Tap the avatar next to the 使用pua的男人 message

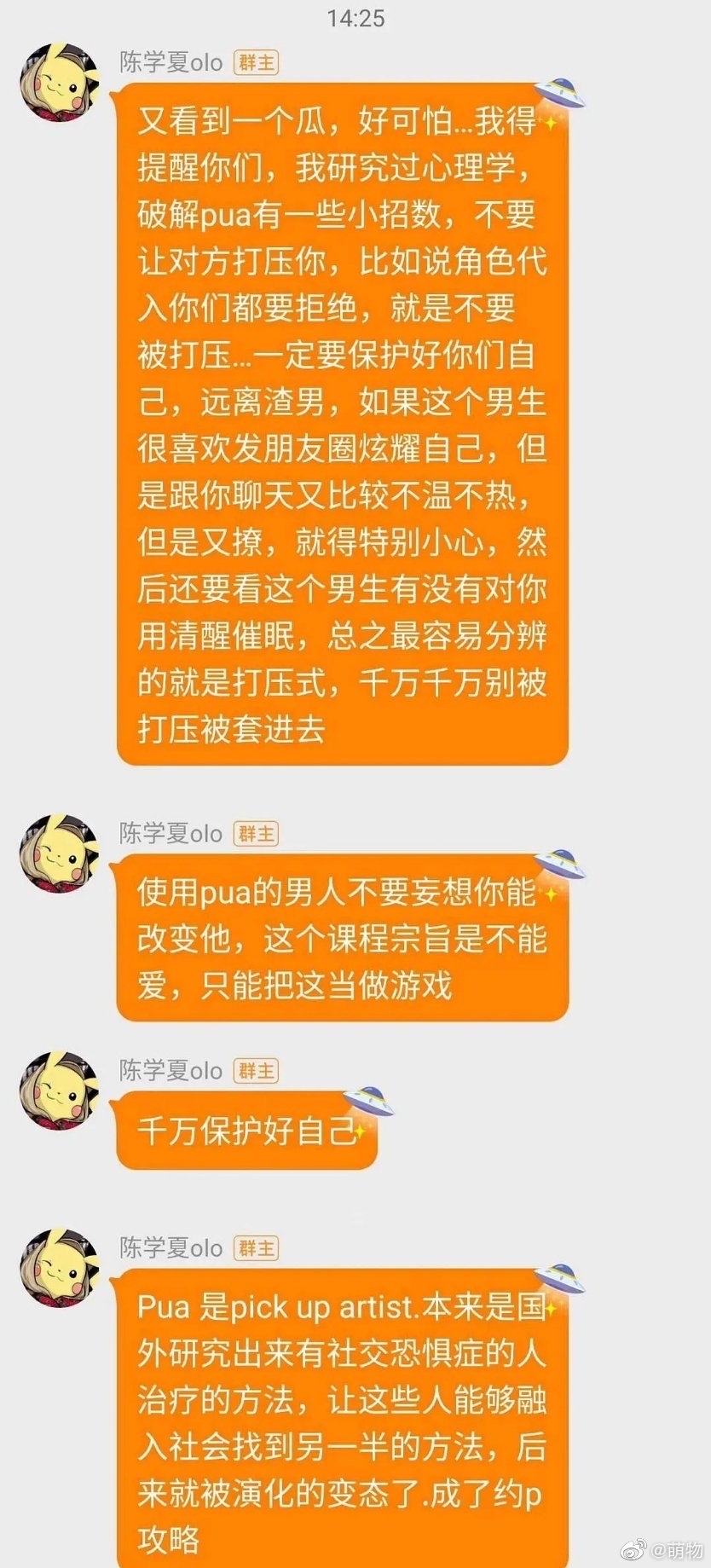click(x=60, y=853)
